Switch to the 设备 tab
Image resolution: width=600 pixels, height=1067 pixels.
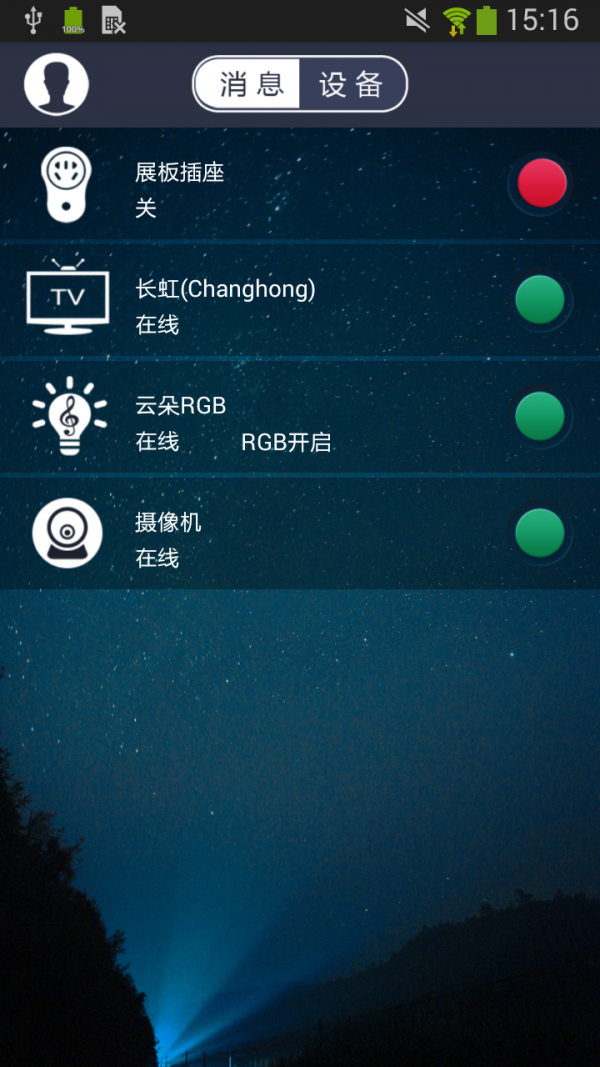pos(352,84)
